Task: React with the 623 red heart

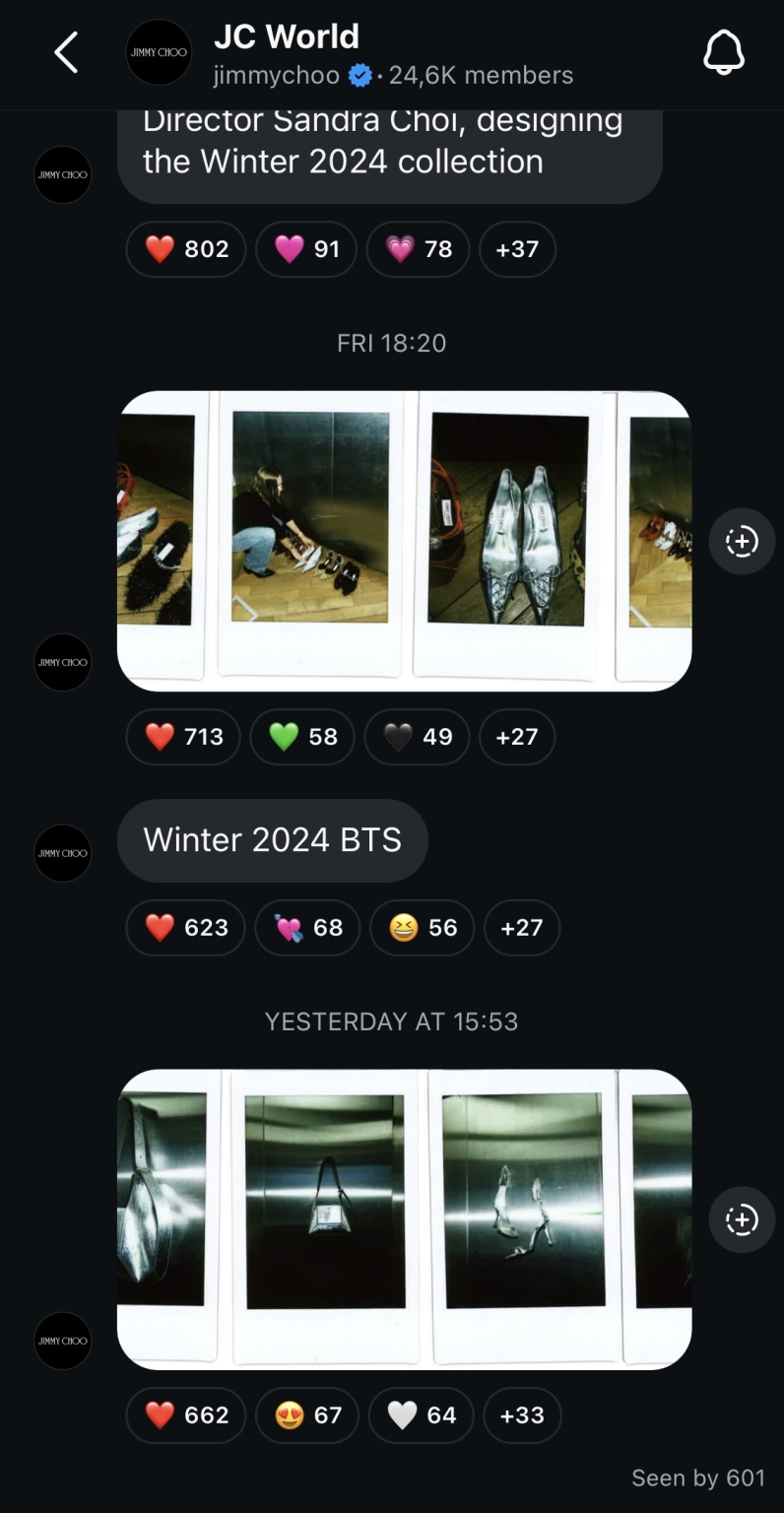Action: [185, 928]
